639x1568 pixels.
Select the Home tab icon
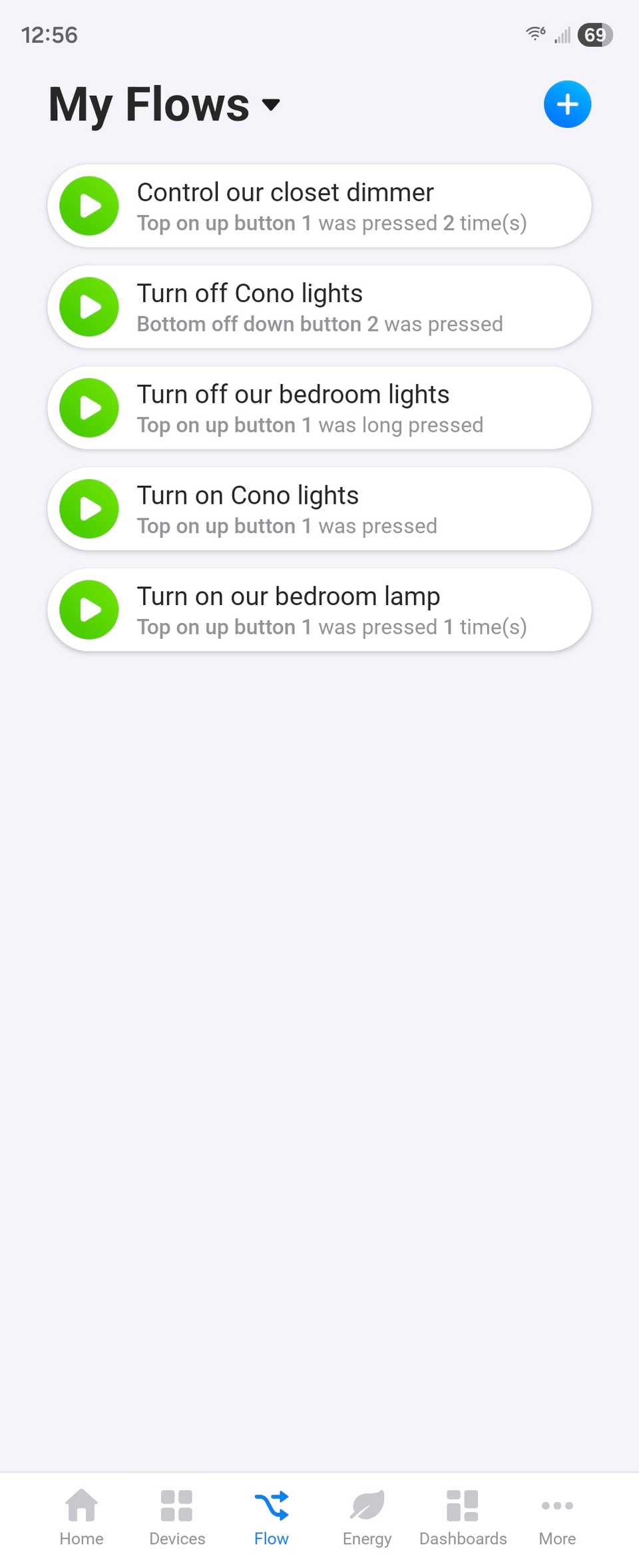81,1505
